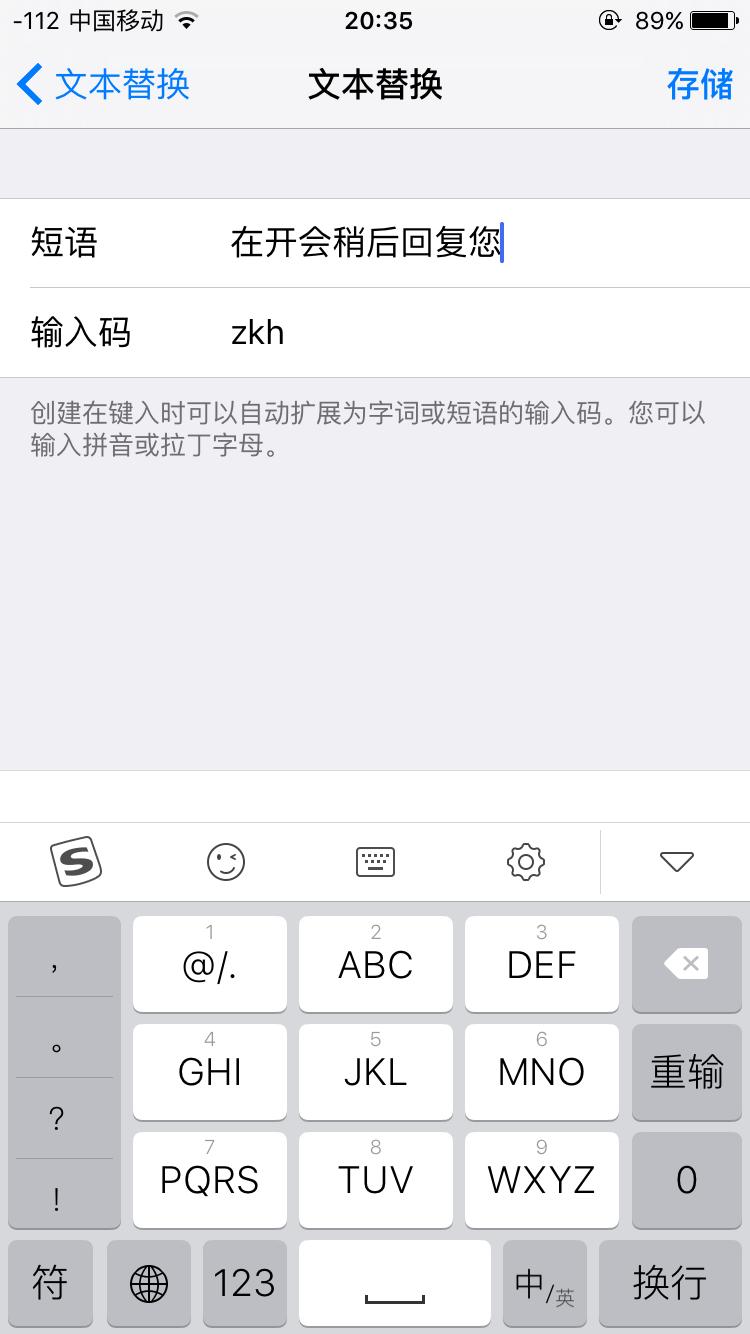Open the emoji panel icon
The width and height of the screenshot is (750, 1334).
(x=225, y=861)
